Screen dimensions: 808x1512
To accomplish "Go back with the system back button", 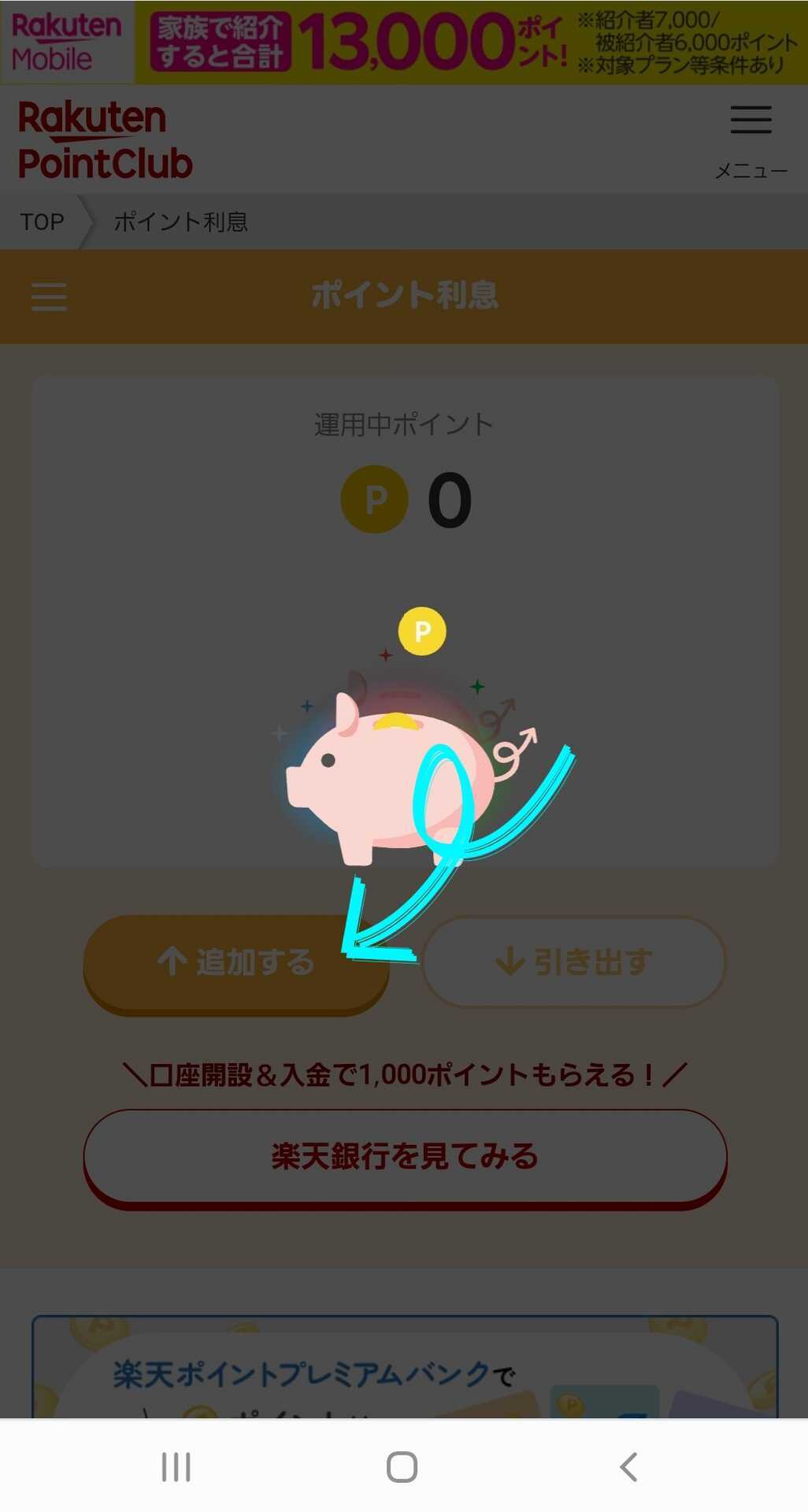I will [x=628, y=1466].
